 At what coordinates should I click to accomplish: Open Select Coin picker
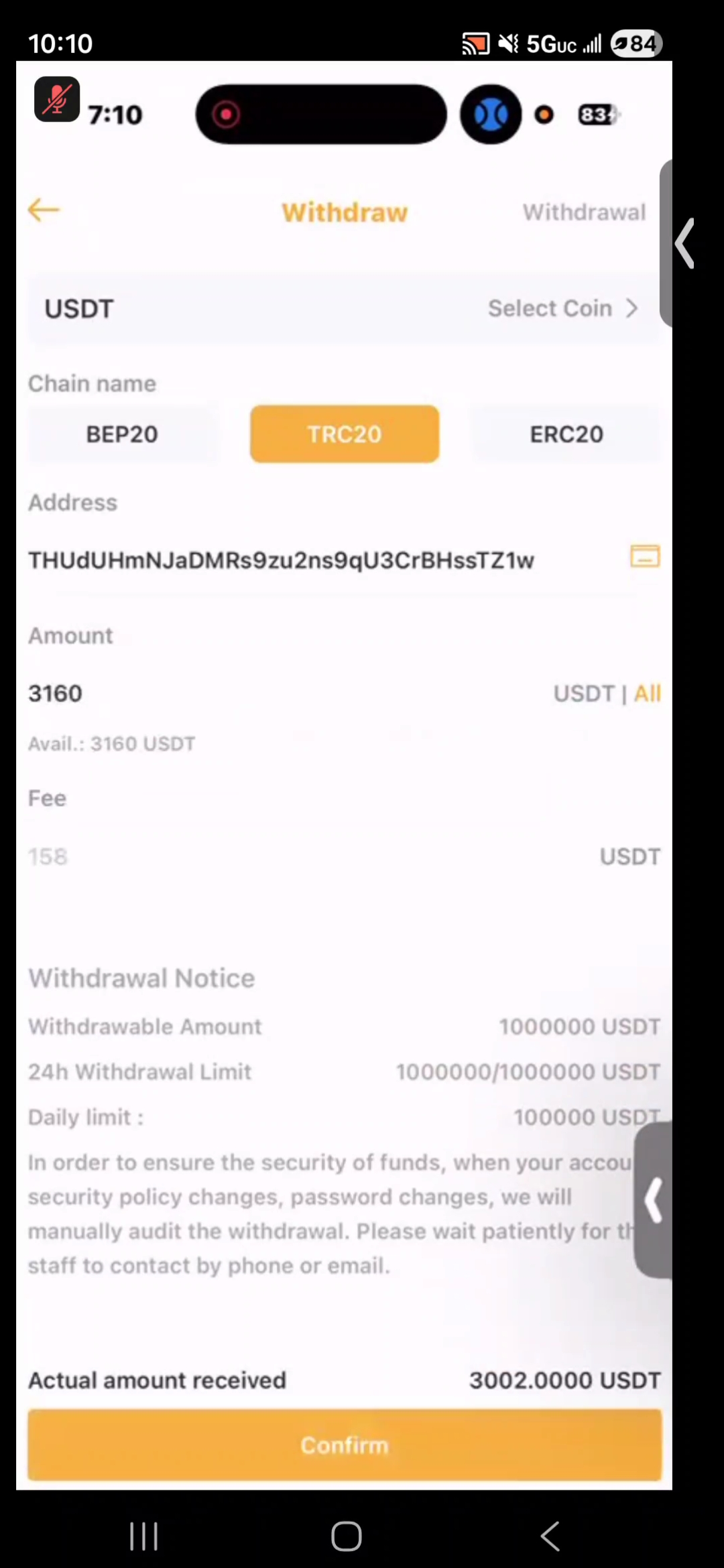(562, 308)
